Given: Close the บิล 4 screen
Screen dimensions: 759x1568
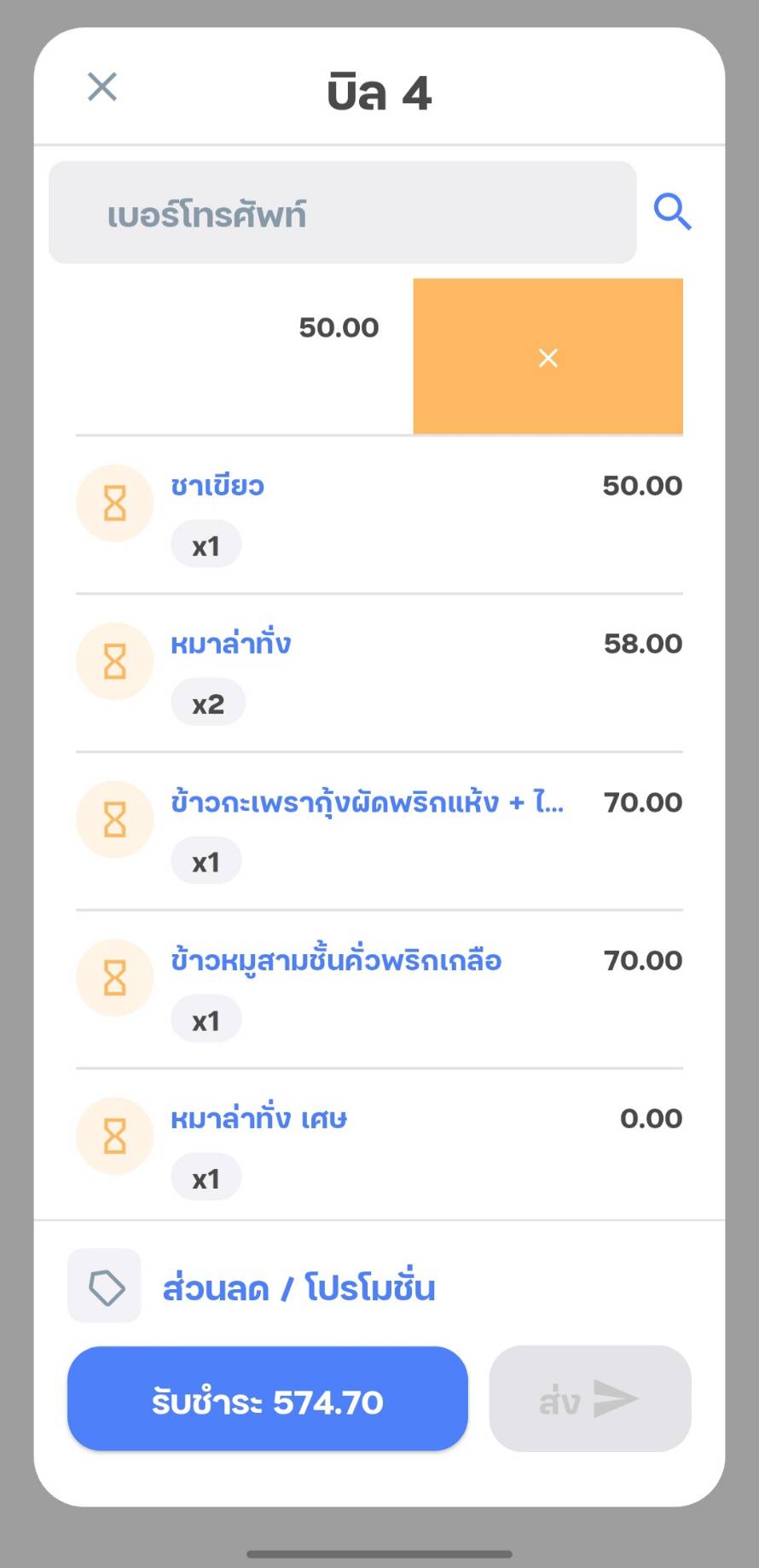Looking at the screenshot, I should [101, 86].
